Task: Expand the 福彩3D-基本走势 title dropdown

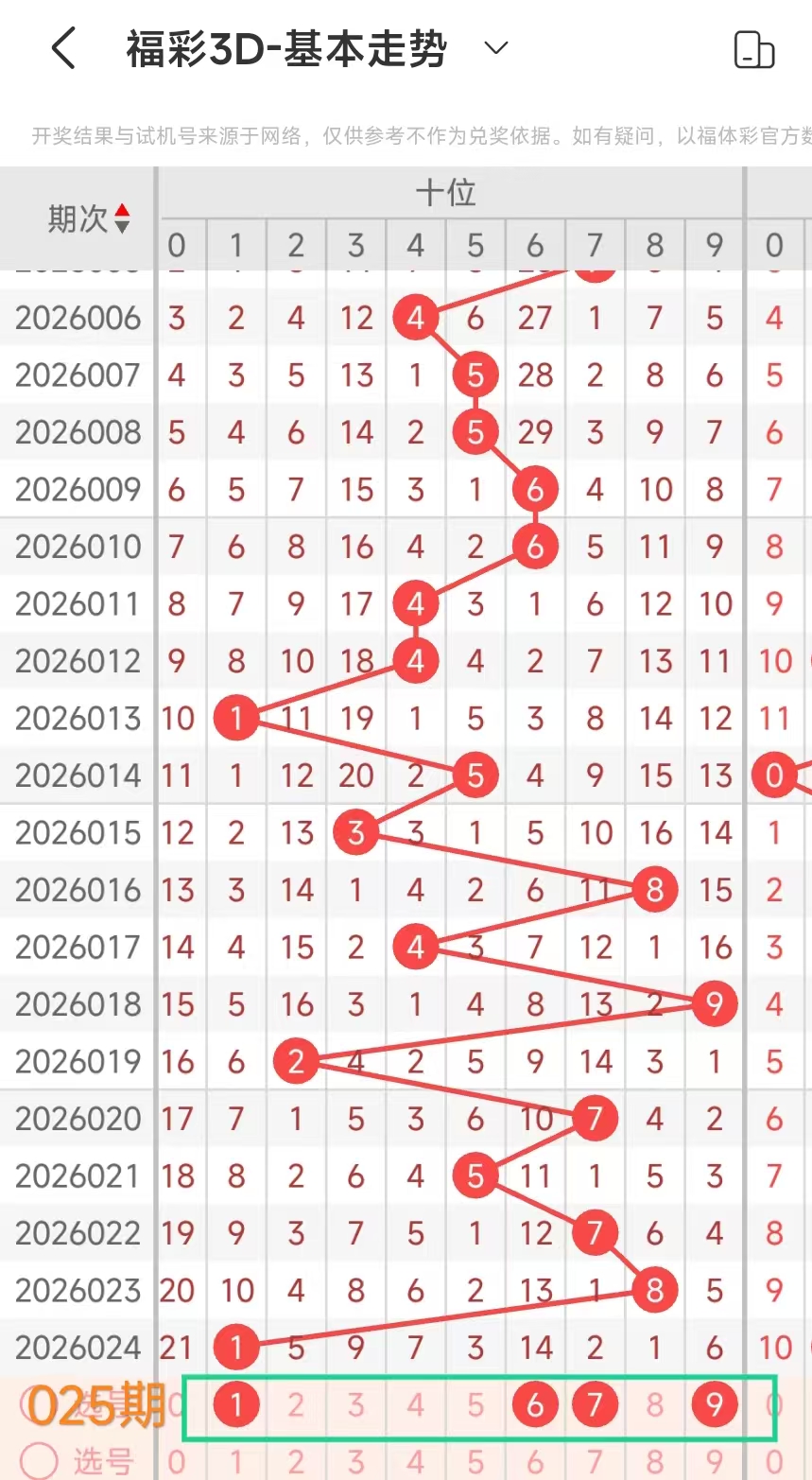Action: 496,48
